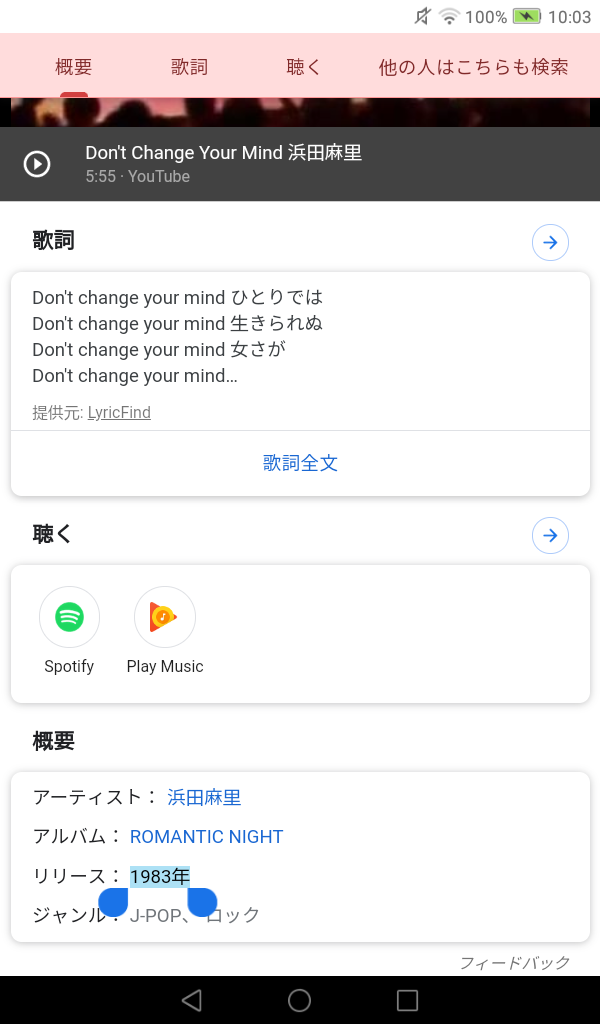Open artist link 浜田麻里
Image resolution: width=600 pixels, height=1024 pixels.
pos(204,797)
